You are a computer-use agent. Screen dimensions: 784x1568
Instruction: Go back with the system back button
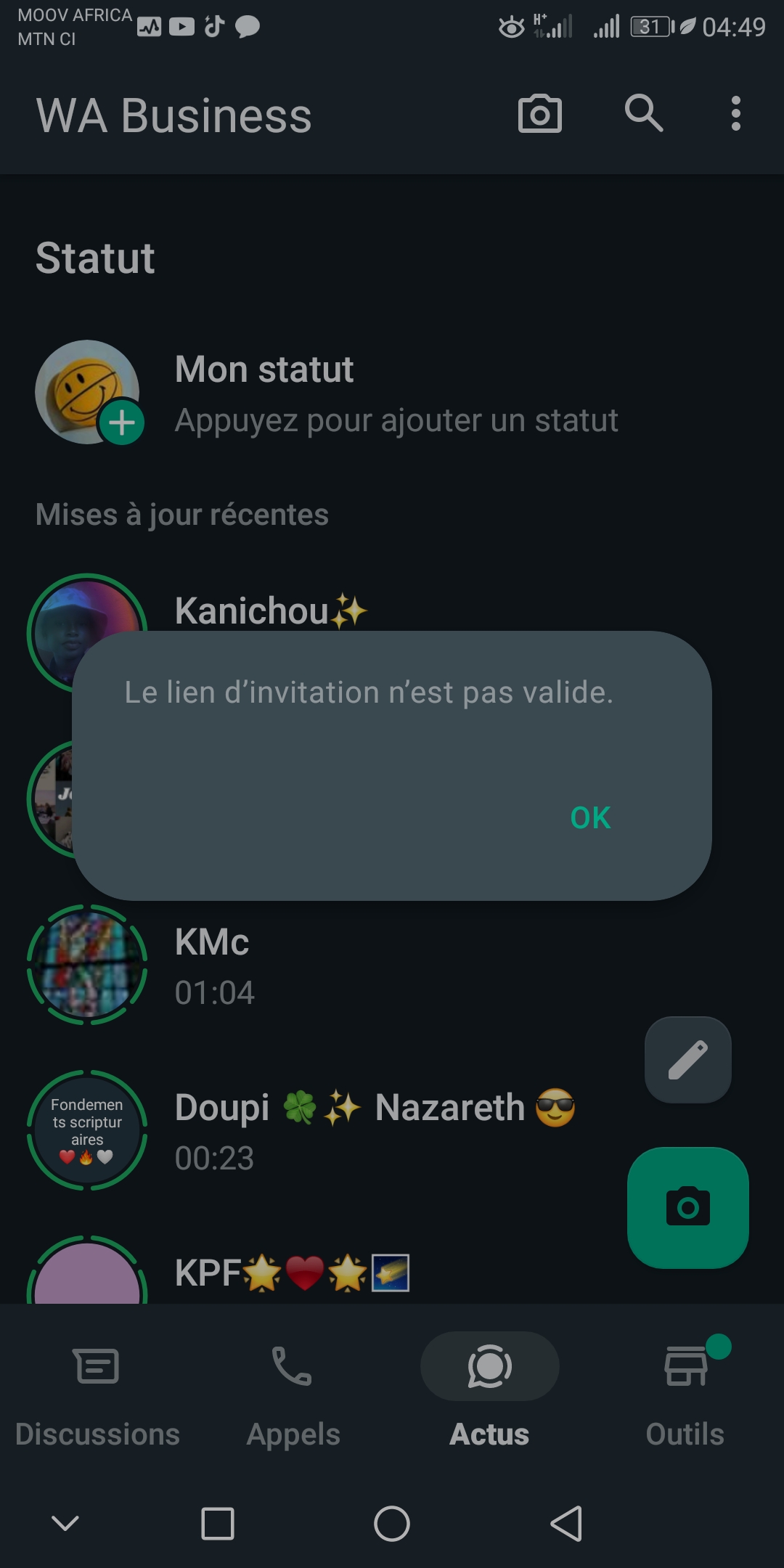tap(566, 1523)
